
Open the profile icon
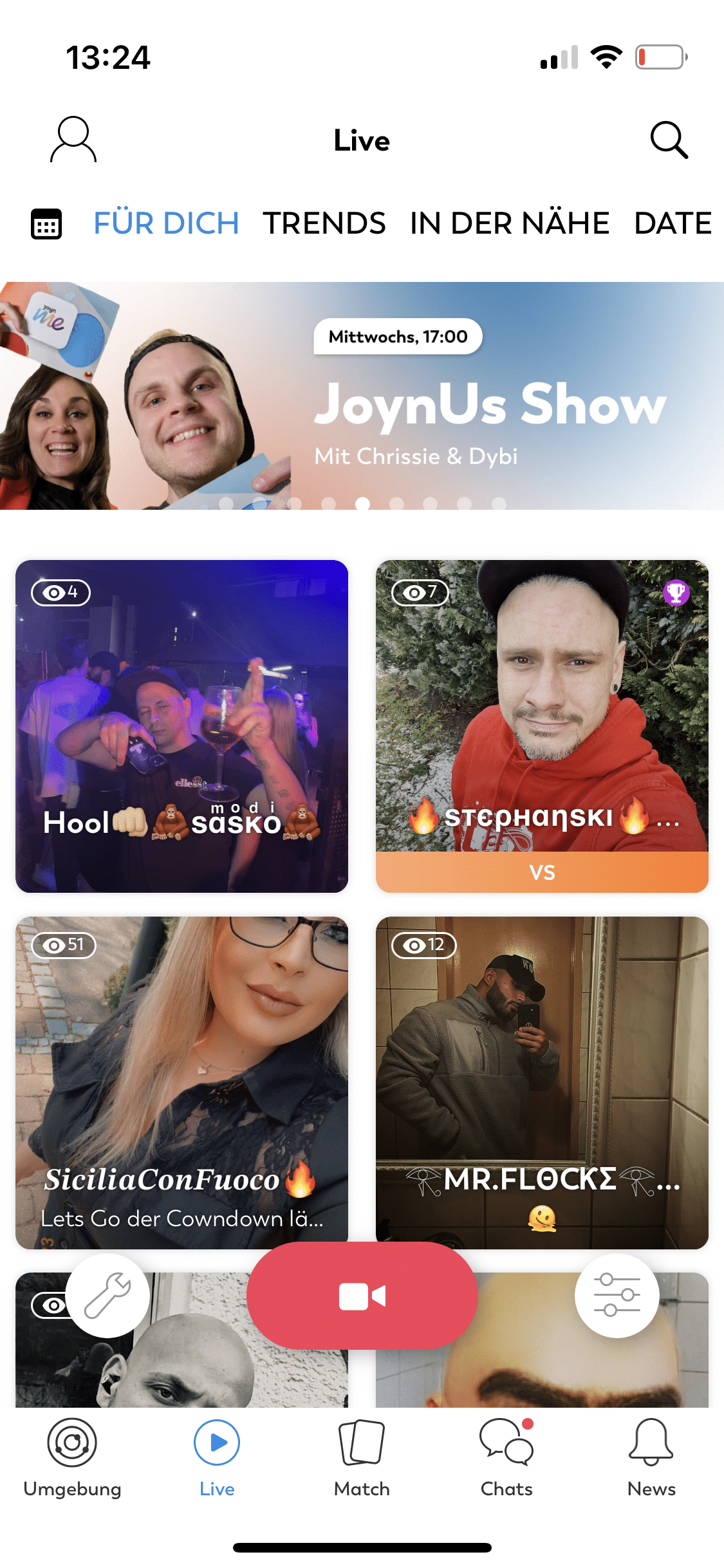[x=73, y=140]
